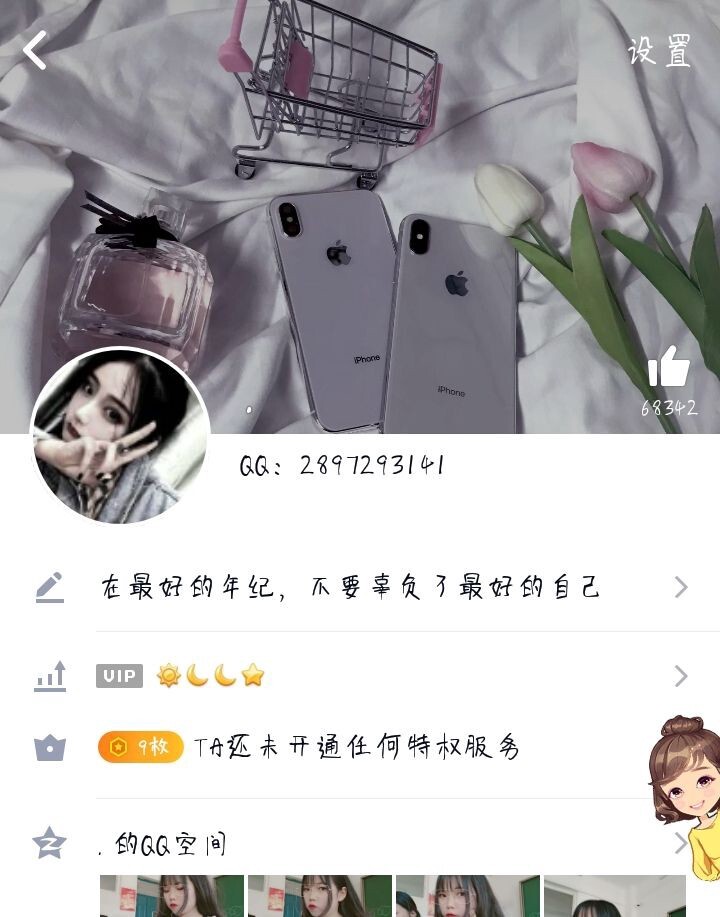Viewport: 720px width, 917px height.
Task: Open 设置 settings
Action: (659, 51)
